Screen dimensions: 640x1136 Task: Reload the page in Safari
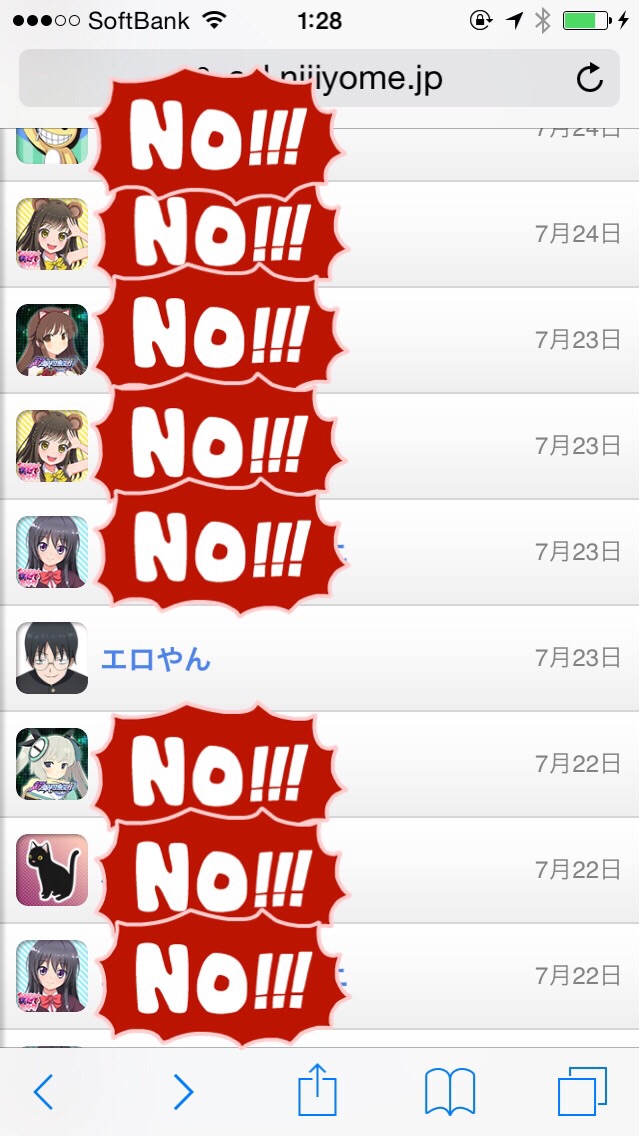click(x=590, y=78)
